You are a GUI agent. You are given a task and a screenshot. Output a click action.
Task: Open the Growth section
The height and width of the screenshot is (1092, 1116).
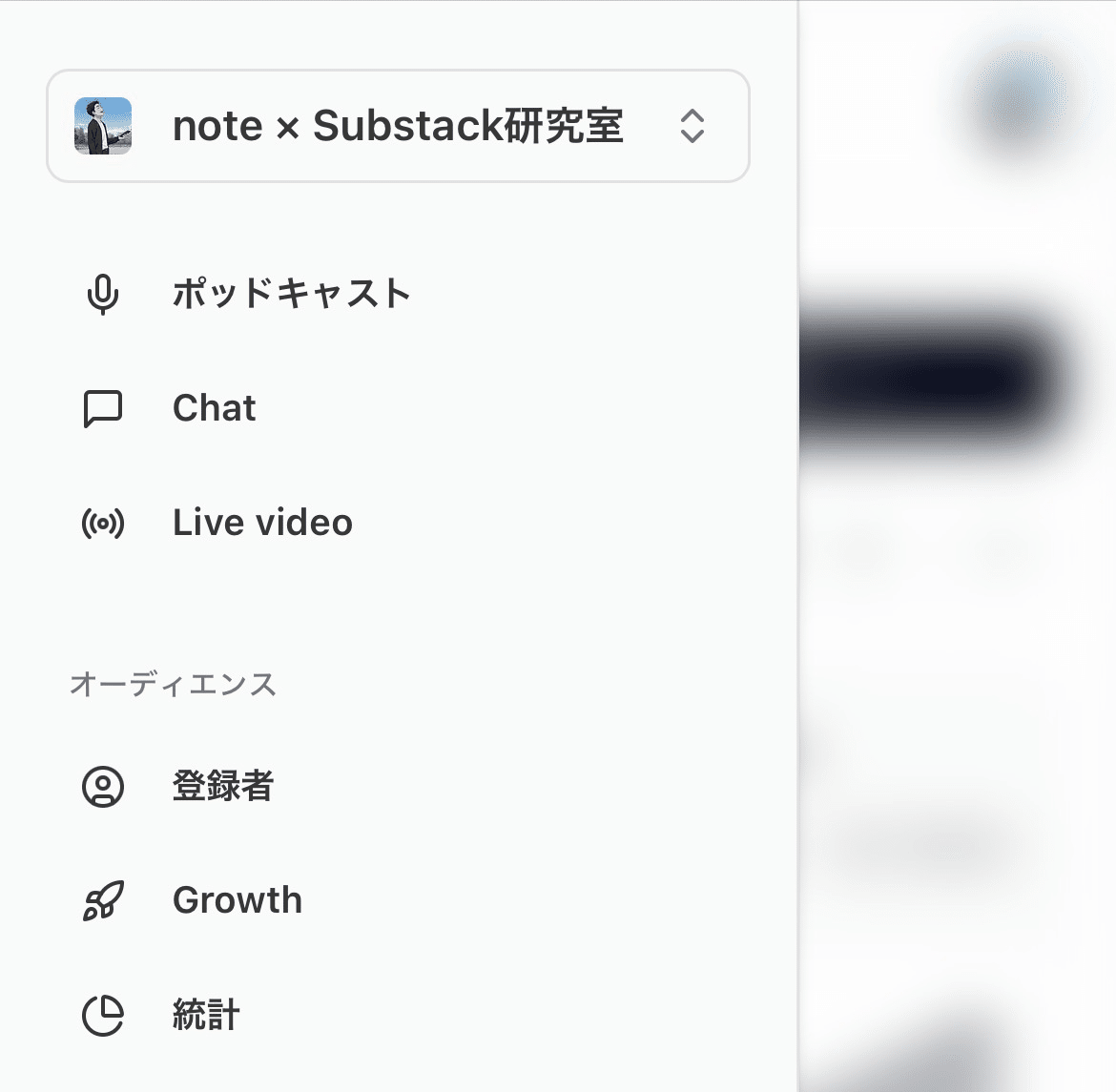398,899
